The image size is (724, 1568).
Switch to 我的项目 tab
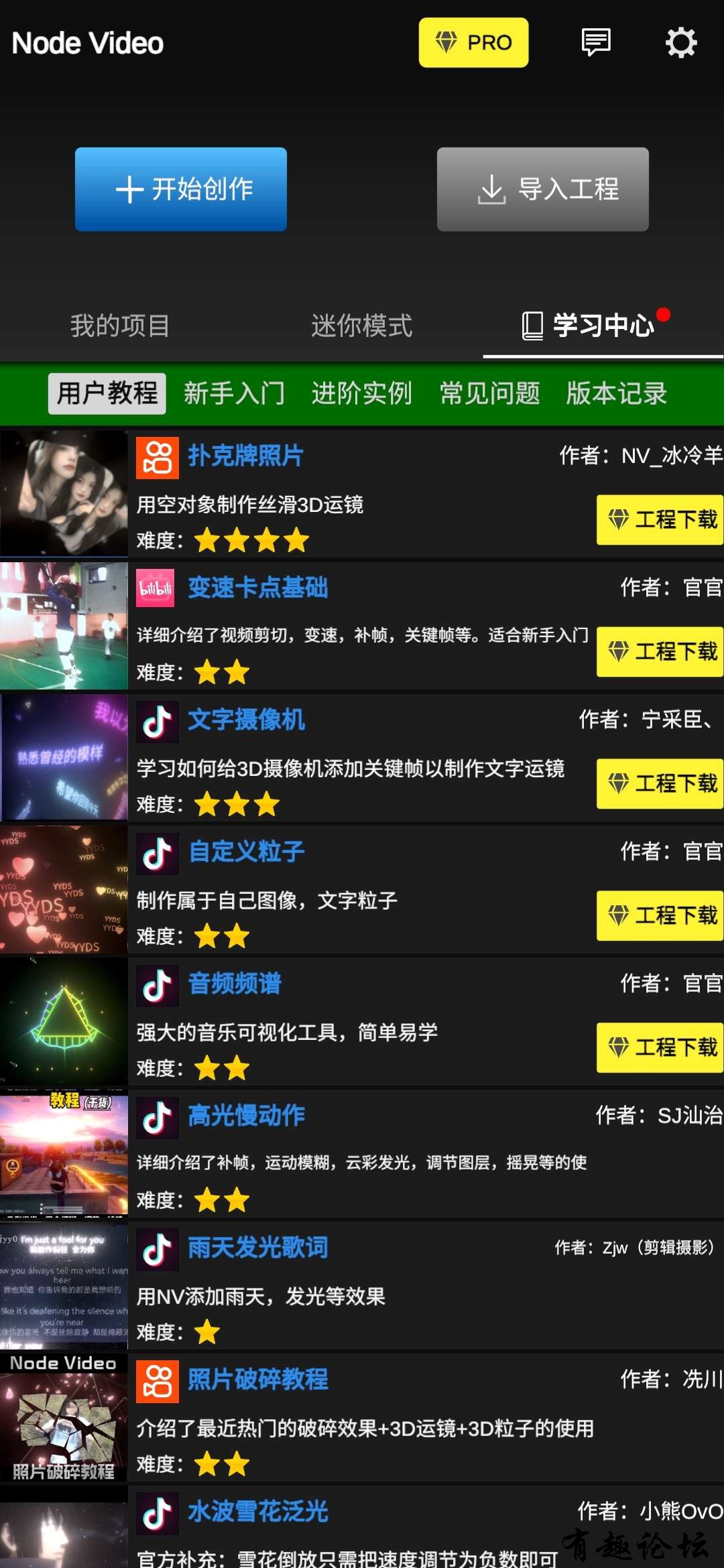120,326
